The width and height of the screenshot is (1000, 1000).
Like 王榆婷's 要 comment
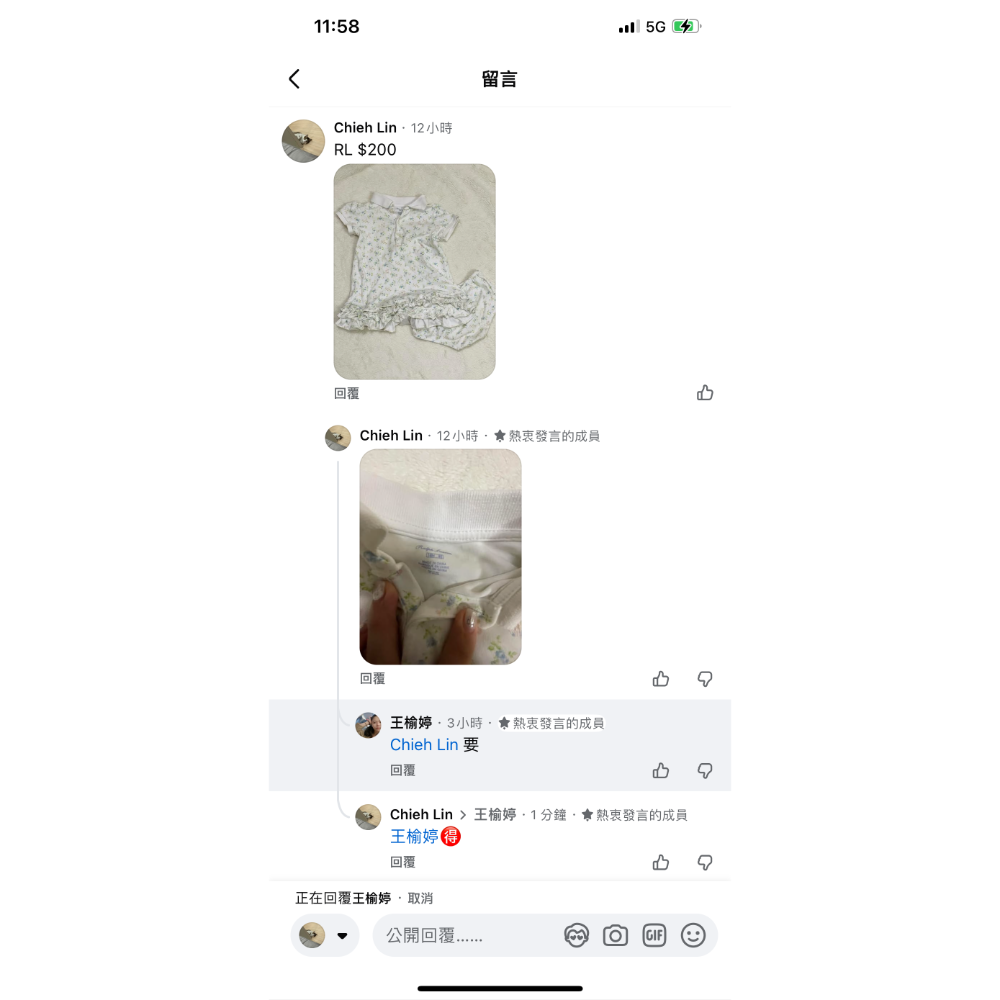tap(661, 771)
